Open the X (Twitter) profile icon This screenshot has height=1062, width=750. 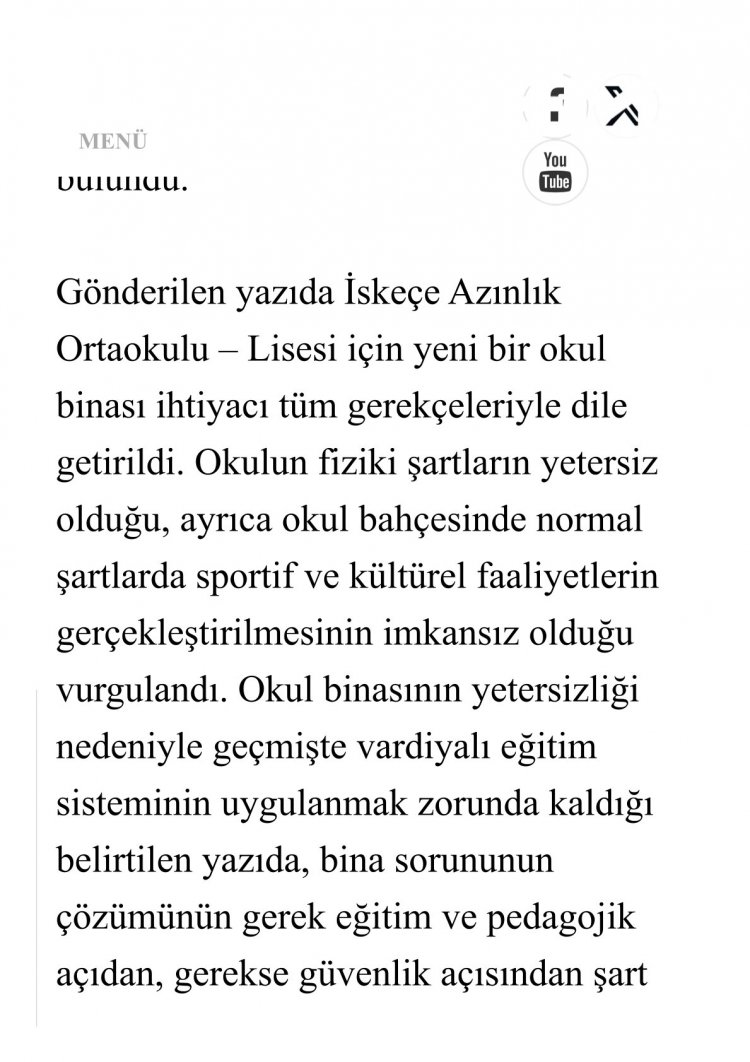[629, 105]
